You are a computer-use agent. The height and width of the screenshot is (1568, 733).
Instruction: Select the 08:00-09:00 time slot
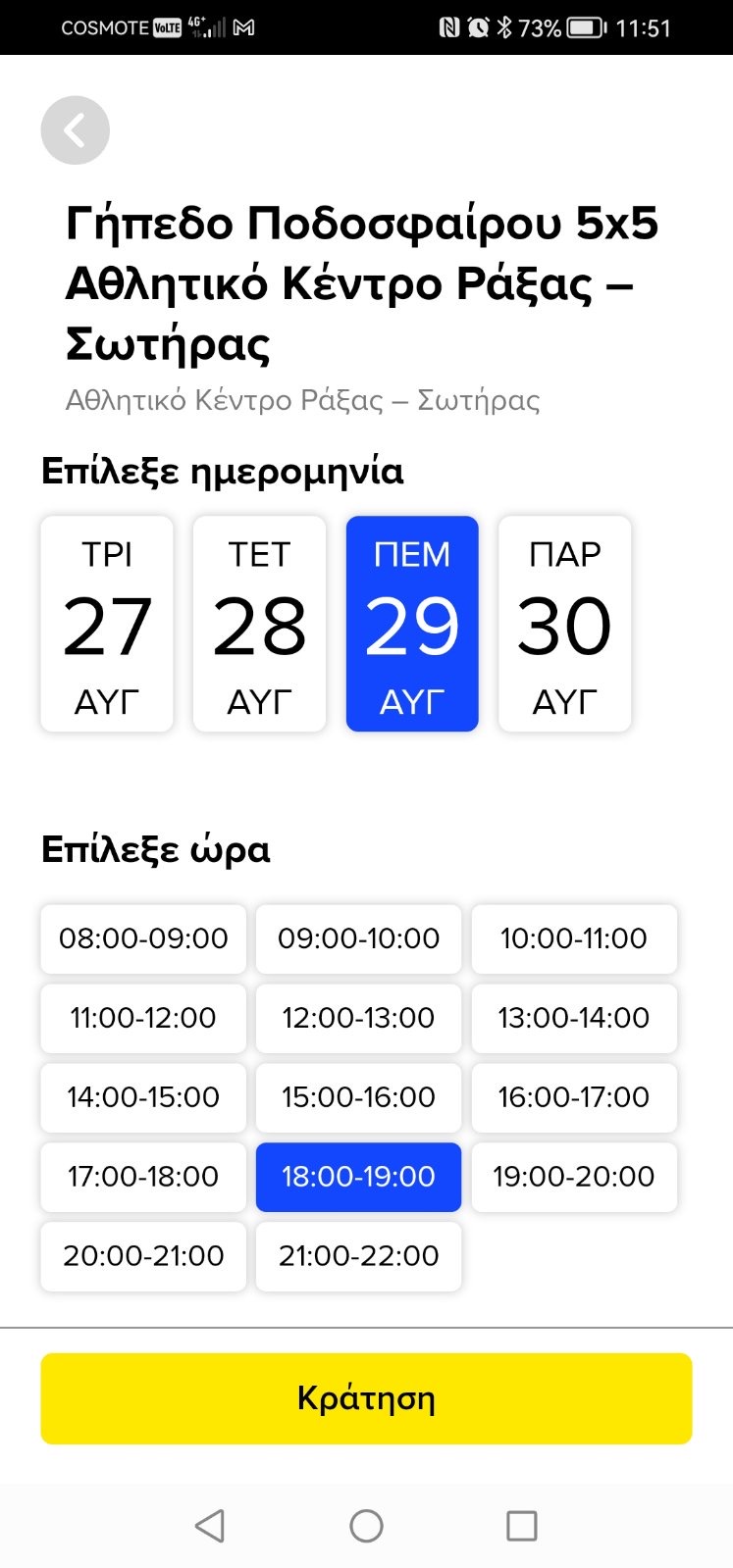tap(143, 938)
